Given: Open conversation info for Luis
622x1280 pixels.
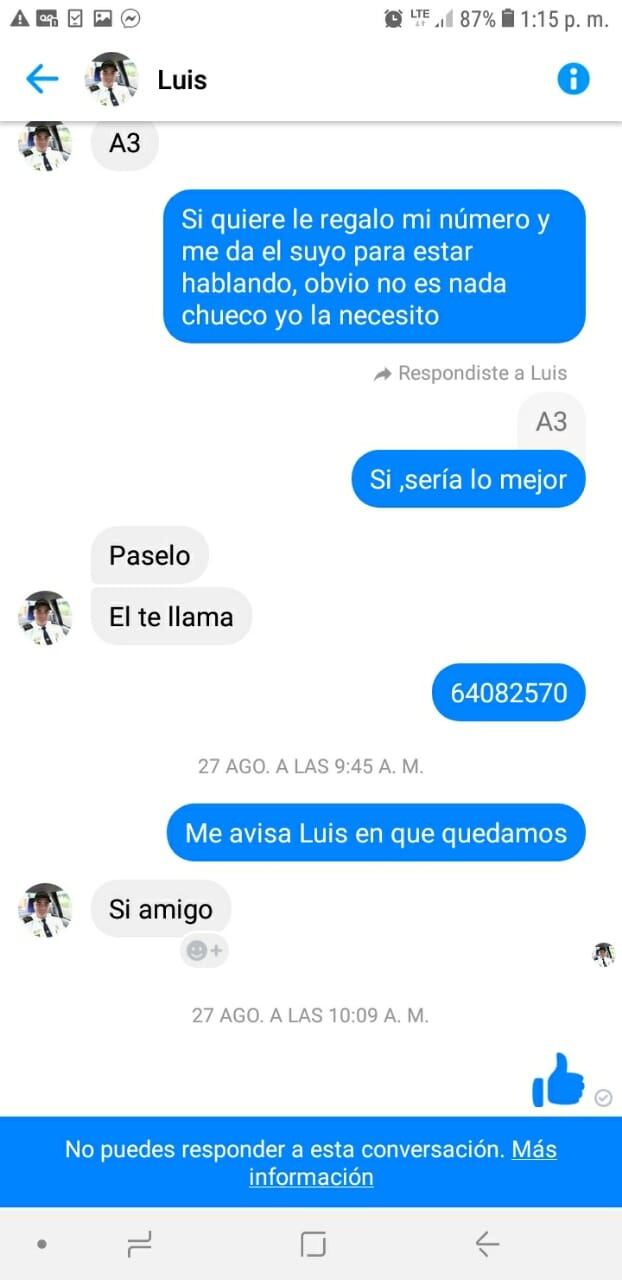Looking at the screenshot, I should [573, 79].
